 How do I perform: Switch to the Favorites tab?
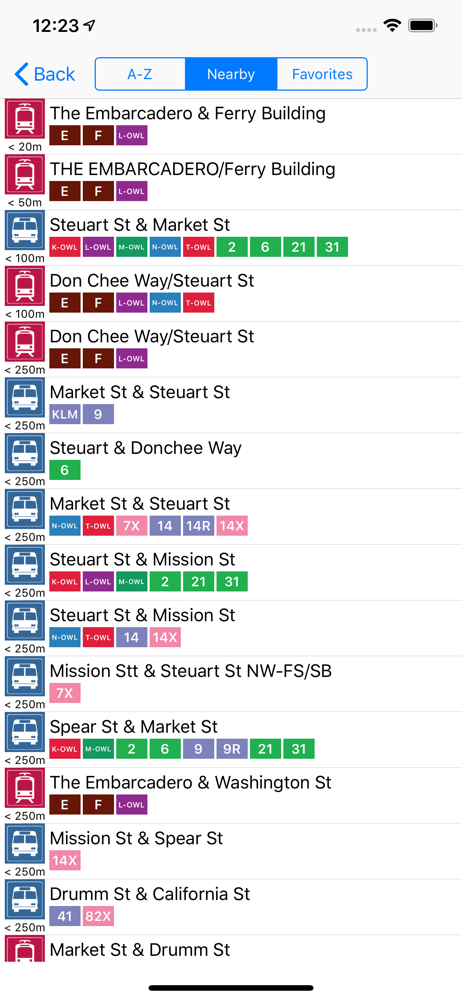[x=322, y=74]
